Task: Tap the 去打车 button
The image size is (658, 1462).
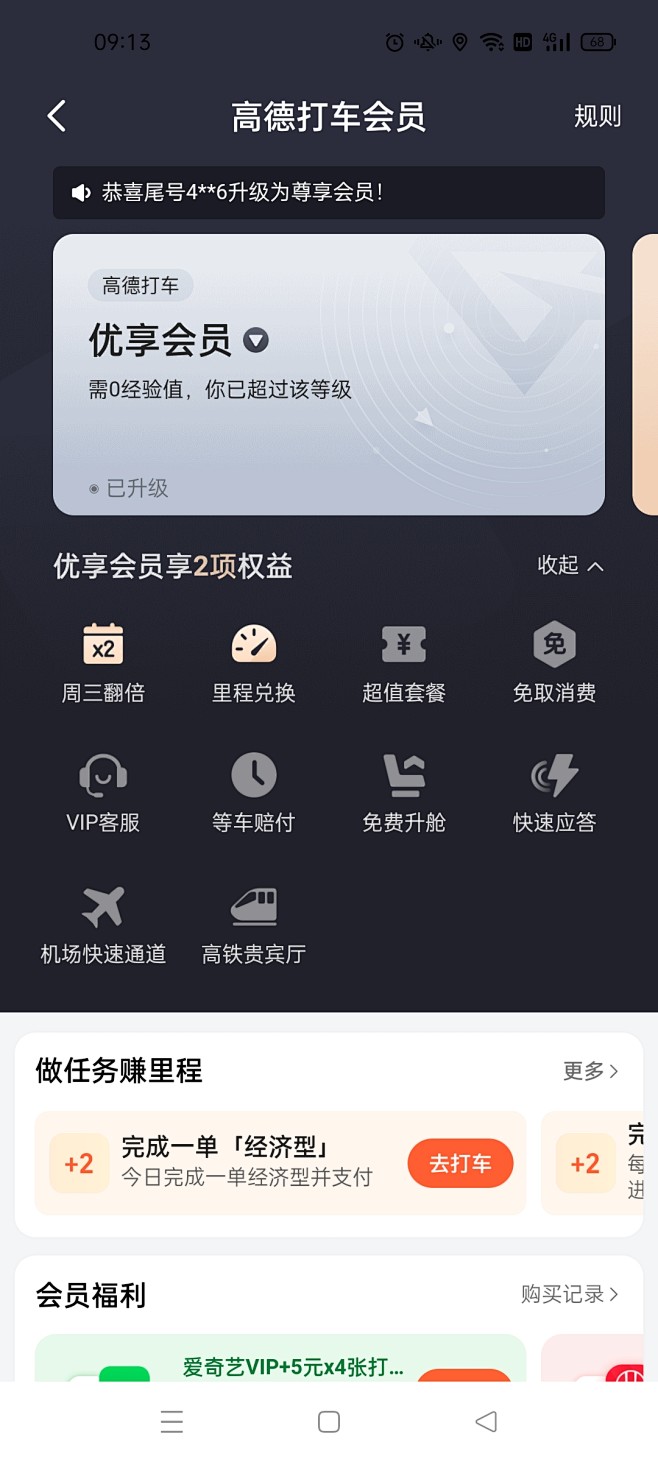Action: coord(460,1163)
